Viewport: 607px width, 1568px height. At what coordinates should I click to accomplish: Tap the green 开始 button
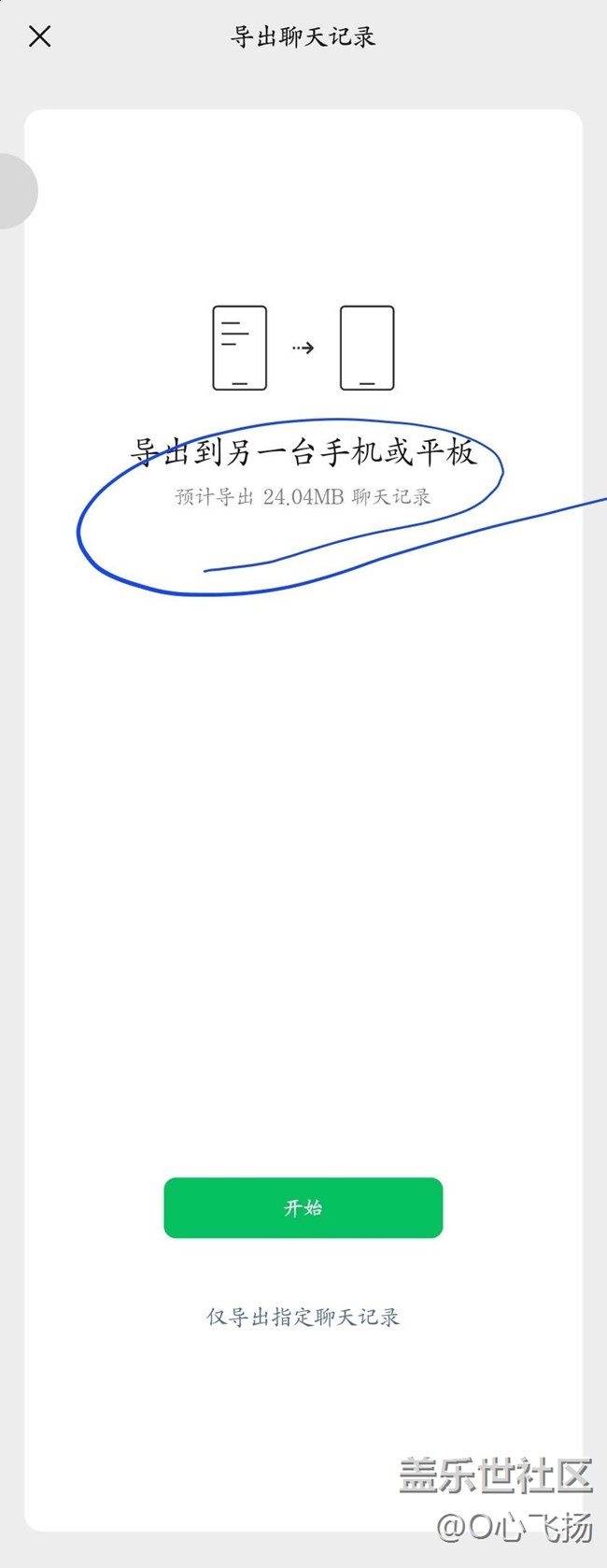303,1207
